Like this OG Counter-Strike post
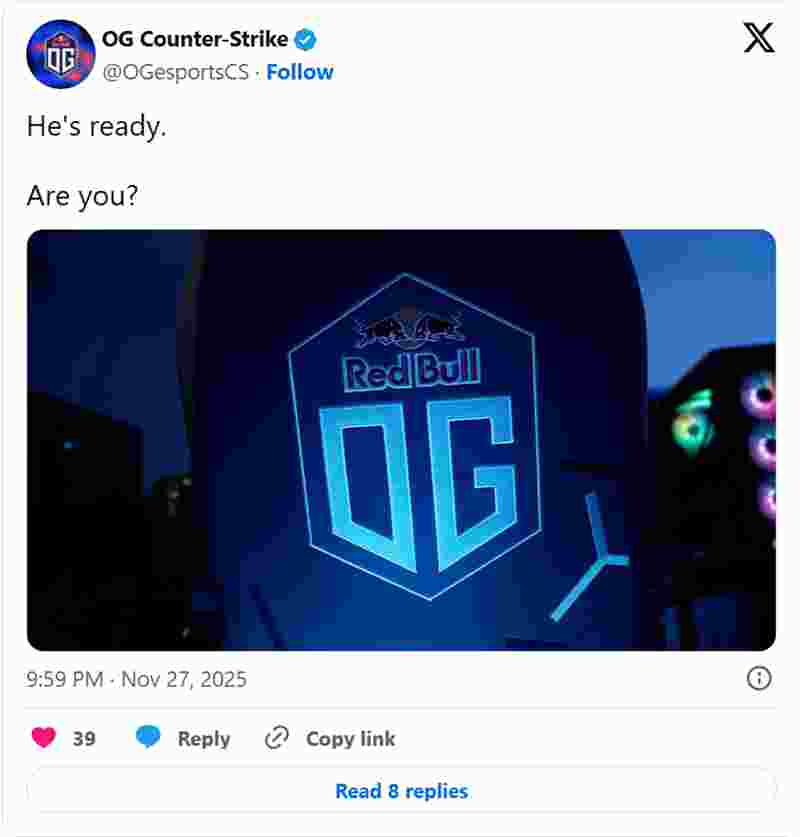800x837 pixels. (44, 738)
